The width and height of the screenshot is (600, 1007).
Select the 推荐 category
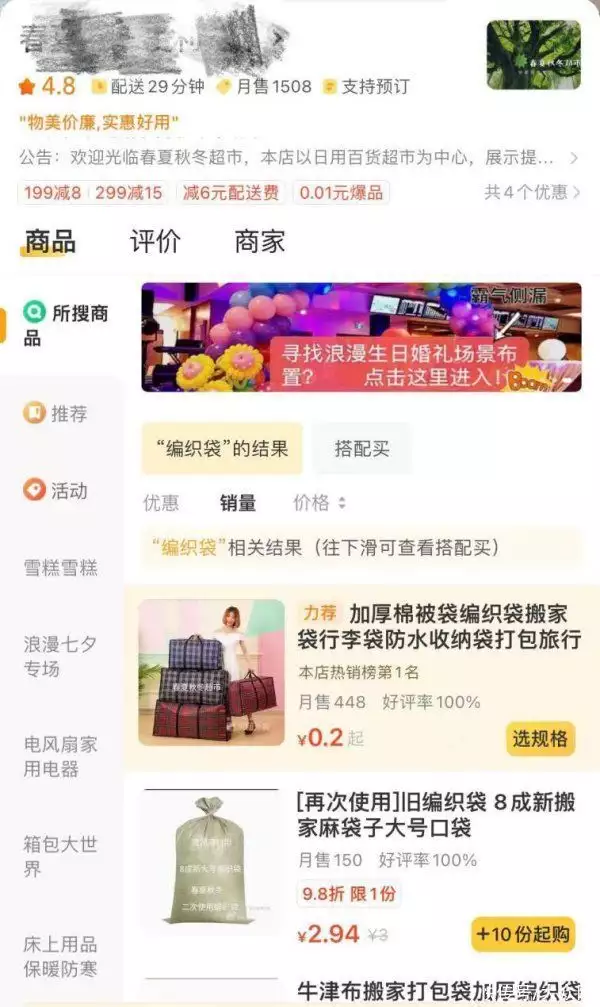click(60, 413)
